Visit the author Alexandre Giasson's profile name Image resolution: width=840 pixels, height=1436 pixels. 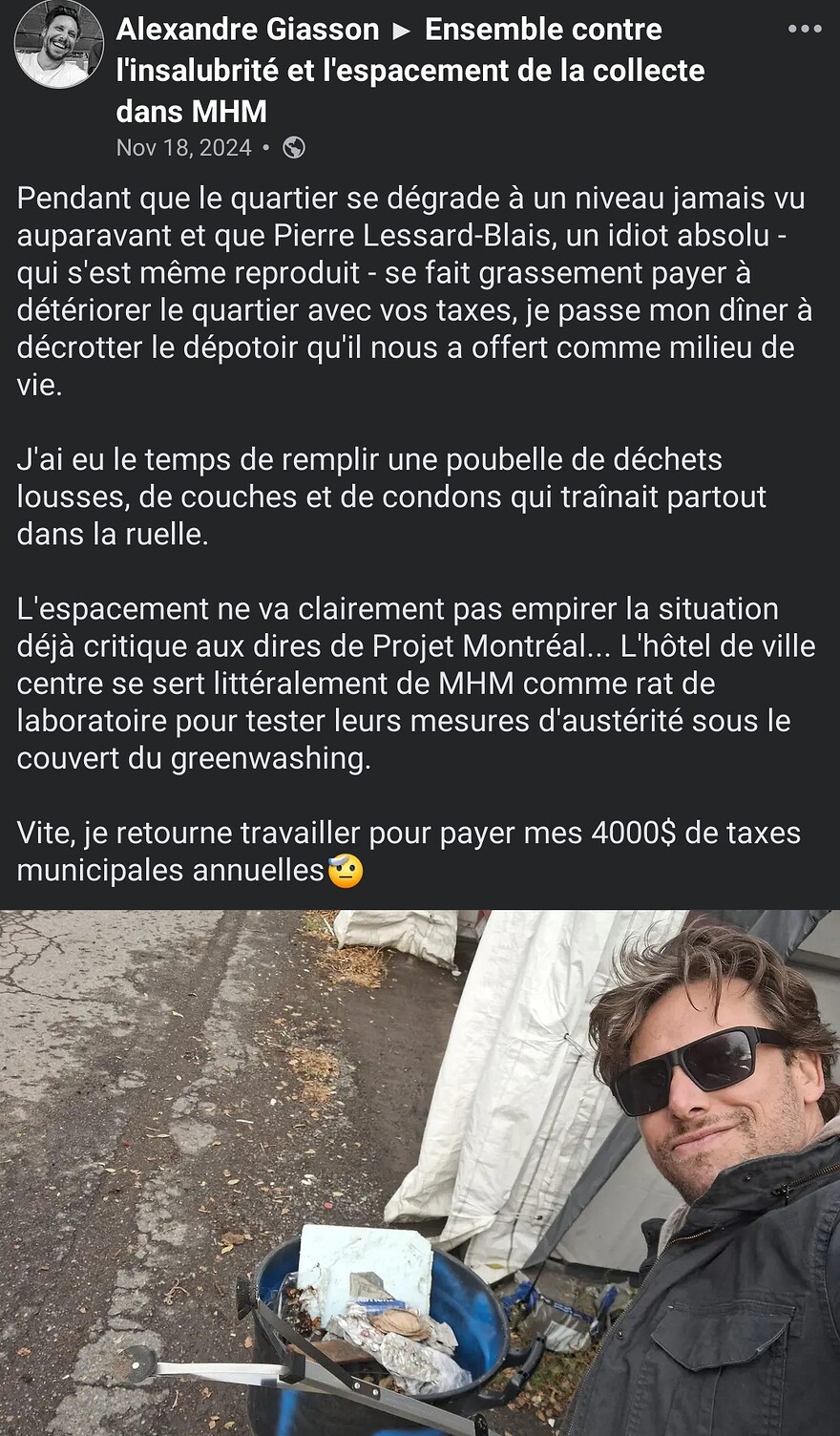pyautogui.click(x=248, y=30)
